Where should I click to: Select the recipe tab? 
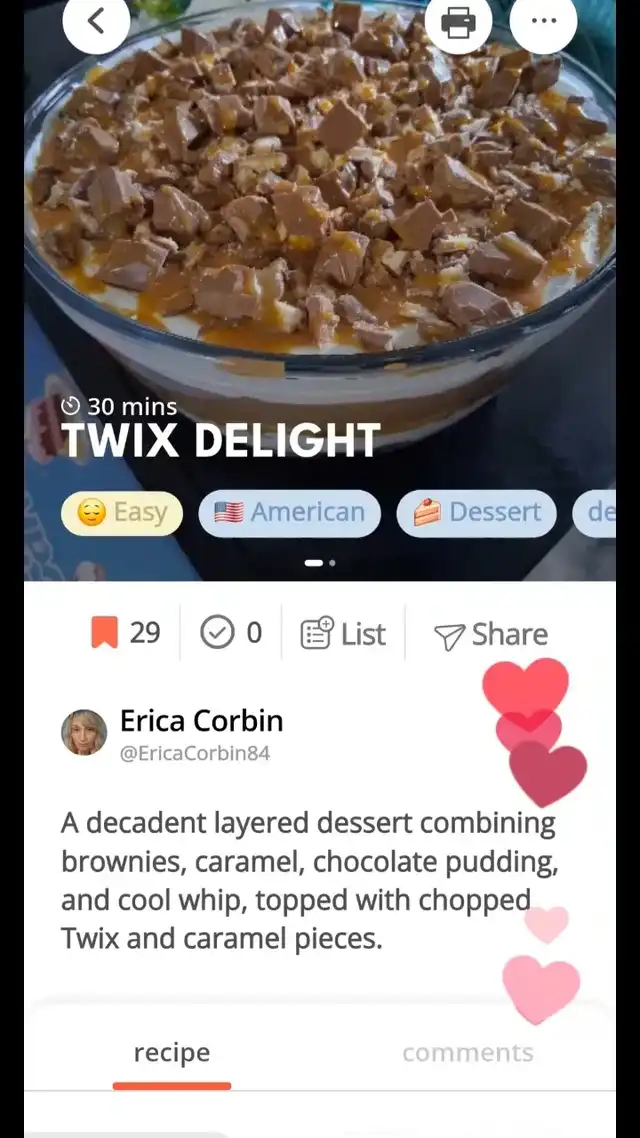(172, 1052)
